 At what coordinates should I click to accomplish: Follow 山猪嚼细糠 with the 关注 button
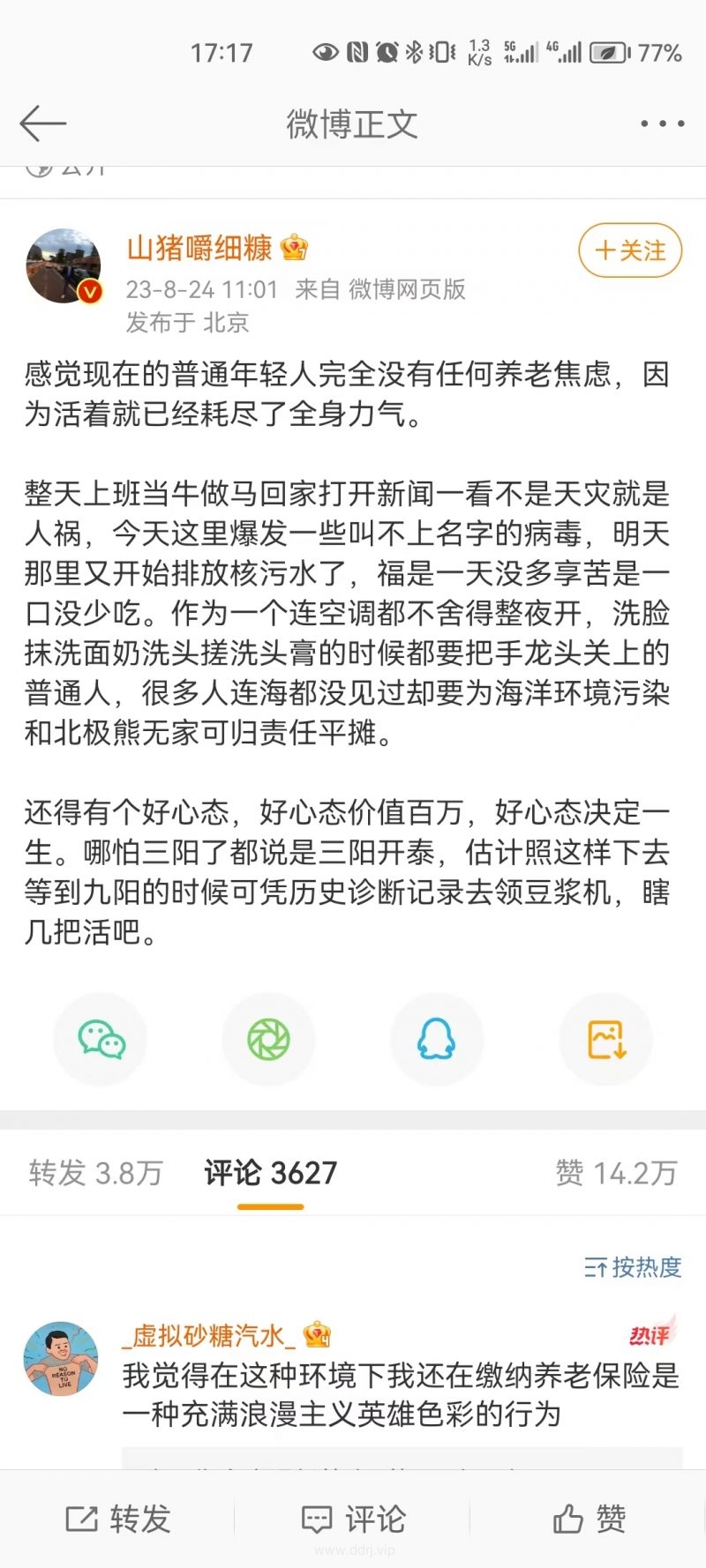[630, 251]
